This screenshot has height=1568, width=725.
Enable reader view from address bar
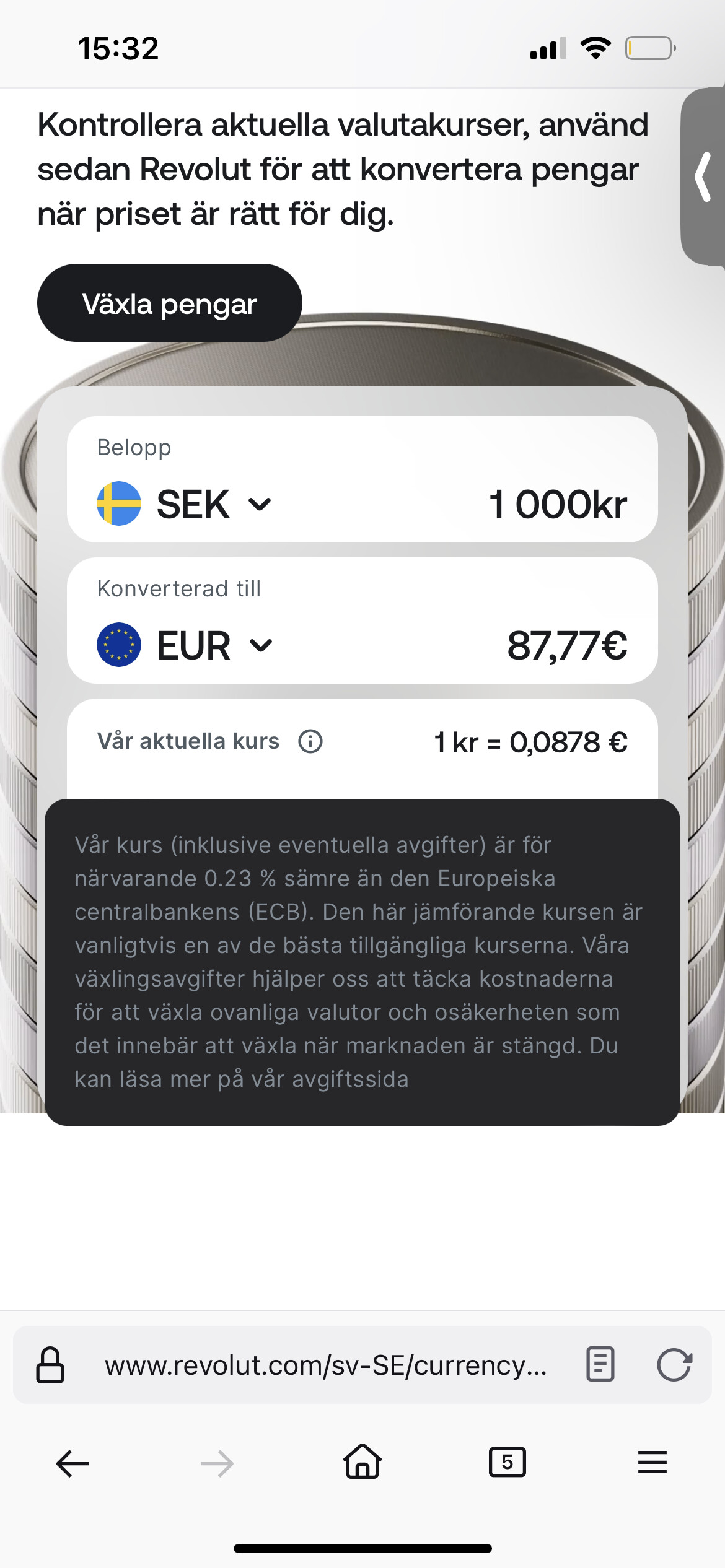600,1364
